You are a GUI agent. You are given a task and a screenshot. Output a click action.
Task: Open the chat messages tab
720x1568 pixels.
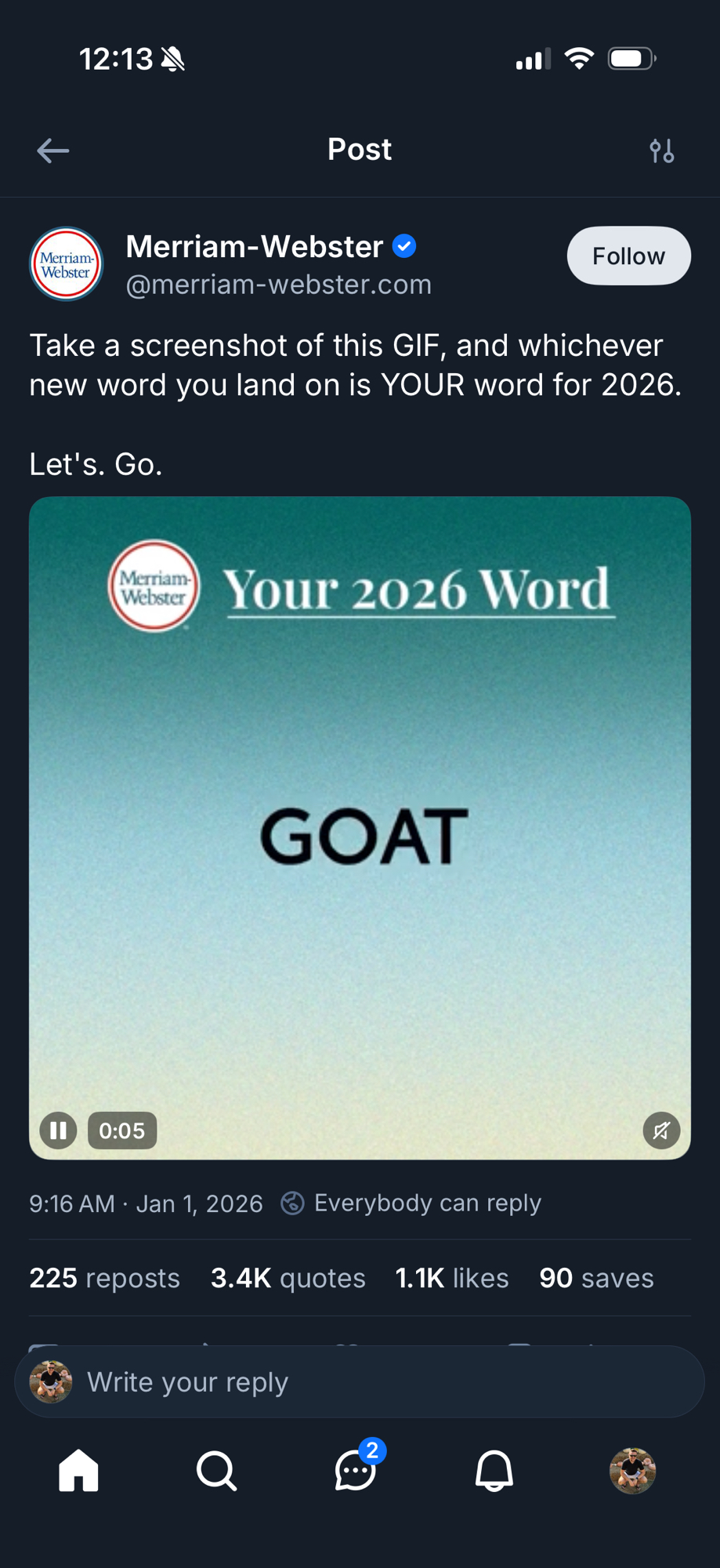355,1471
